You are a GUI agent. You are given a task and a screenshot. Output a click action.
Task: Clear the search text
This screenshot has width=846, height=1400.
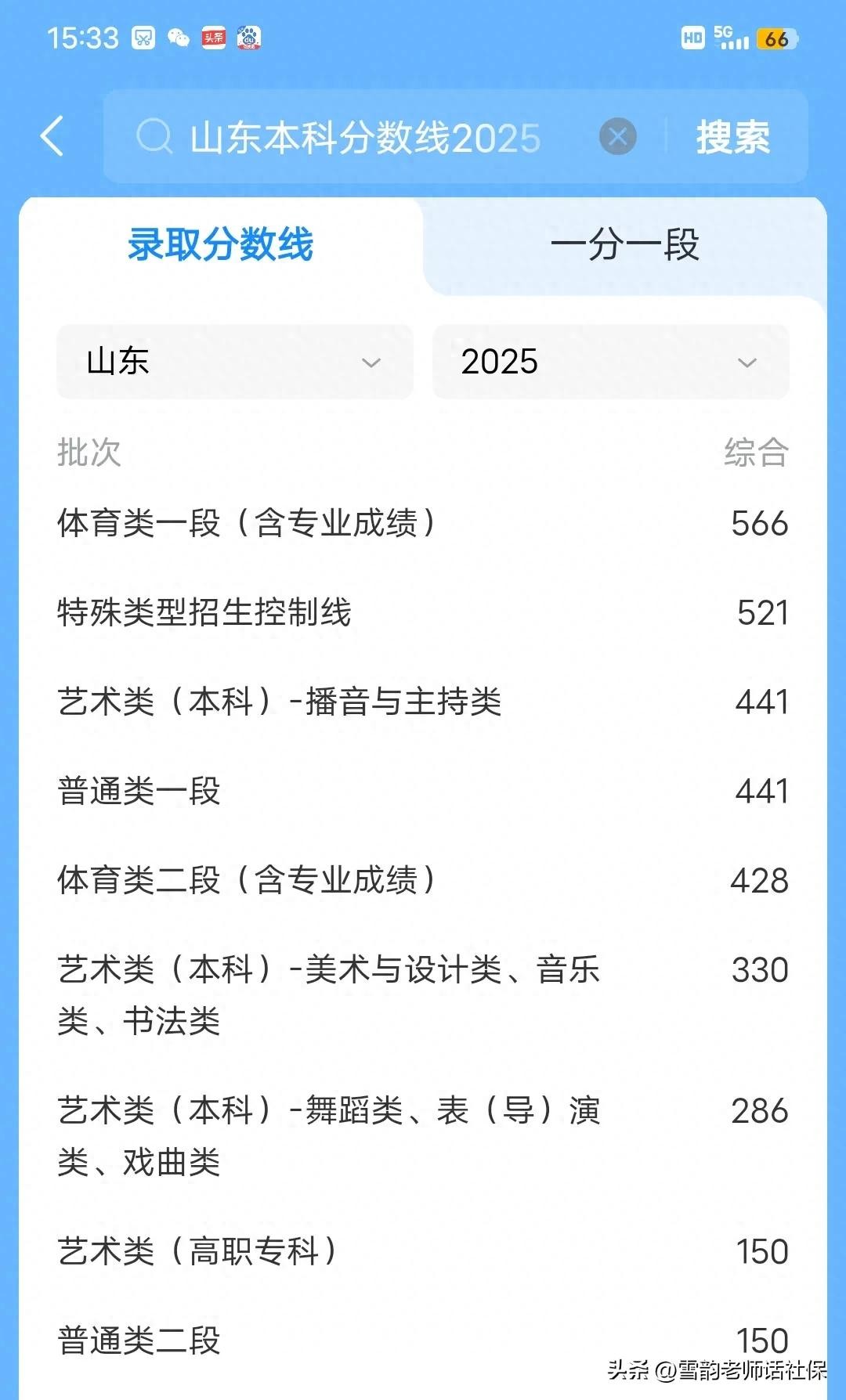pyautogui.click(x=618, y=137)
